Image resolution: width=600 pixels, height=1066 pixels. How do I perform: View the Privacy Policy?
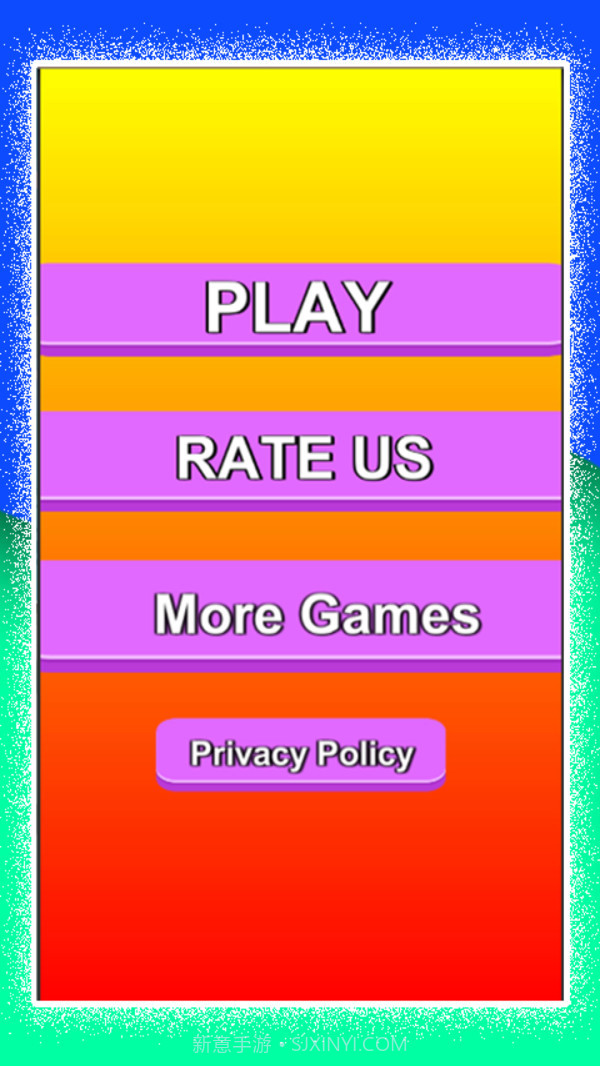click(x=301, y=753)
